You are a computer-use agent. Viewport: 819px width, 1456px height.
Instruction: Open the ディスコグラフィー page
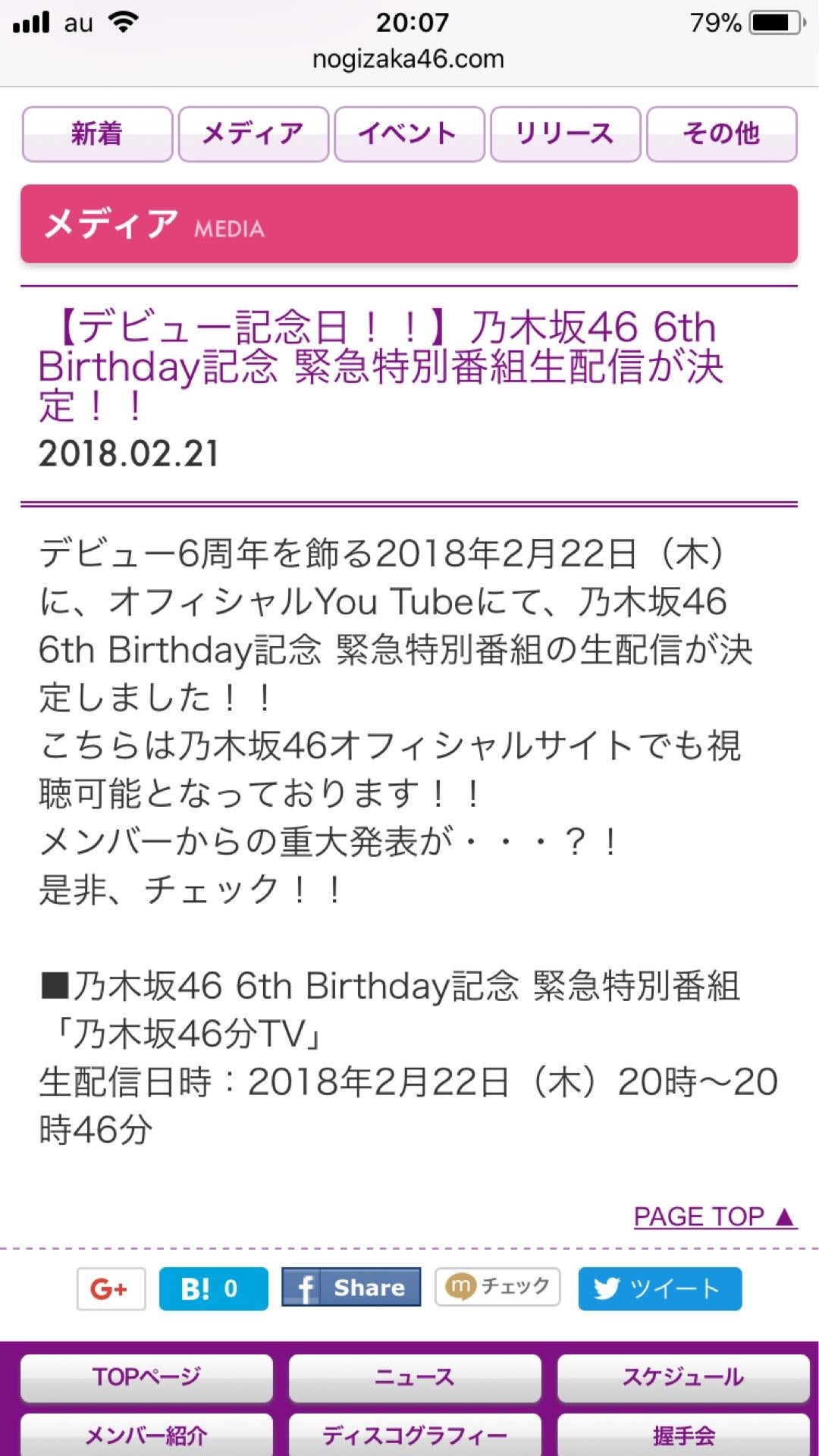point(415,1435)
